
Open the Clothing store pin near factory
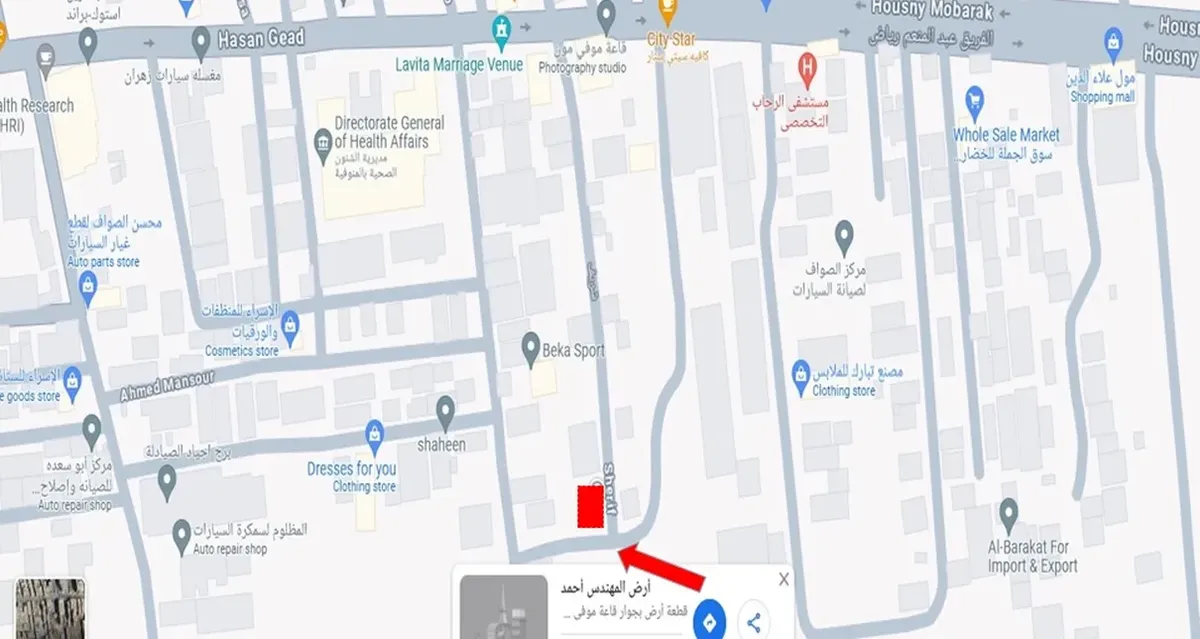tap(800, 372)
